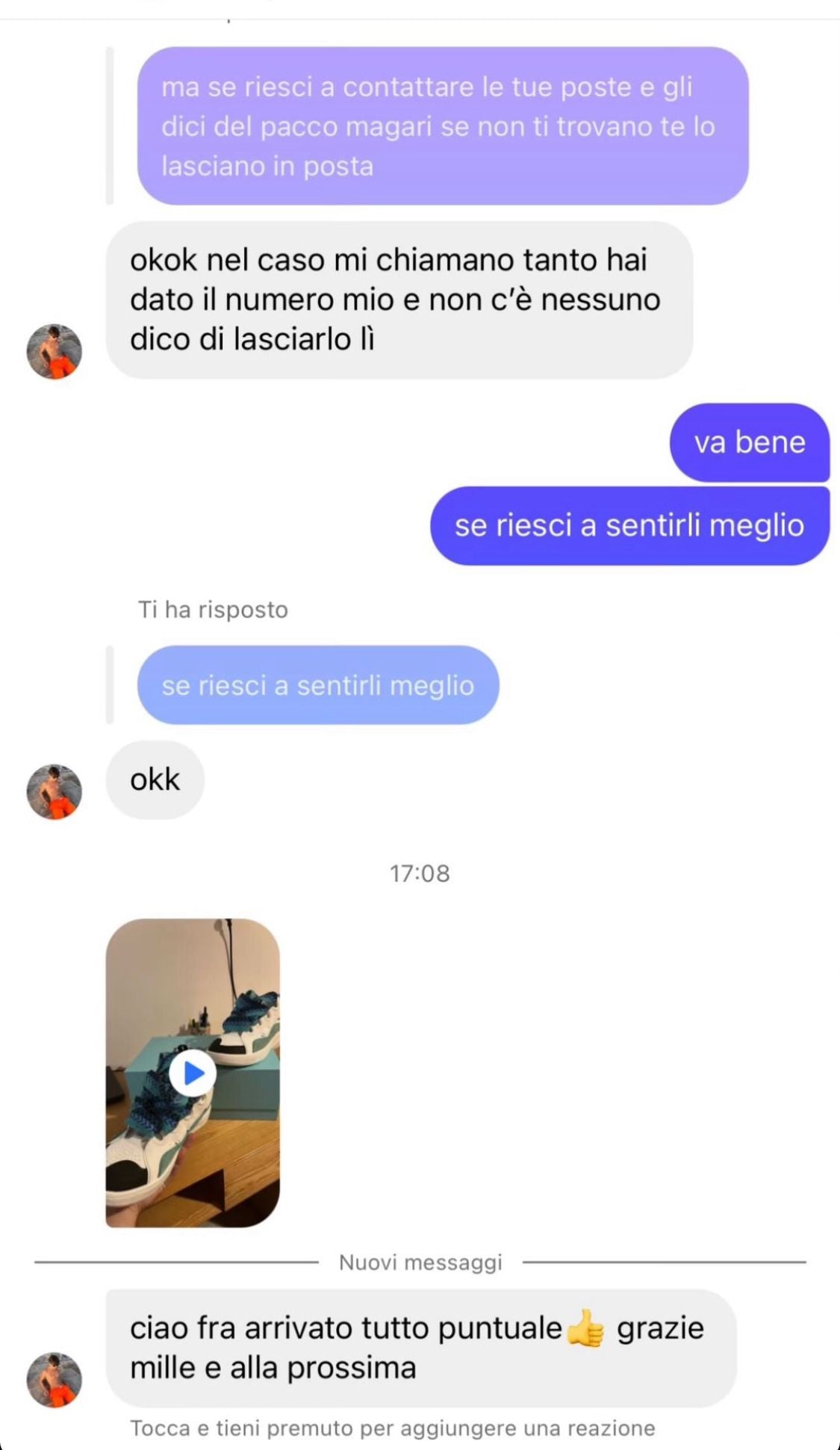This screenshot has height=1450, width=840.
Task: Tap sender's avatar next to "okk" message
Action: pyautogui.click(x=54, y=792)
